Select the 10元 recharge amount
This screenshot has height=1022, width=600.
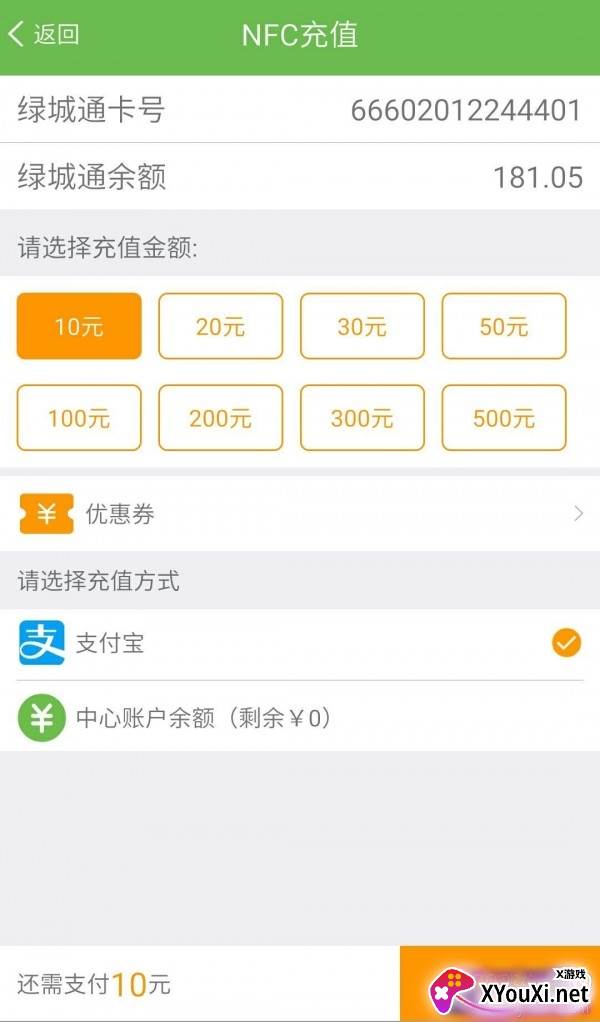[79, 326]
